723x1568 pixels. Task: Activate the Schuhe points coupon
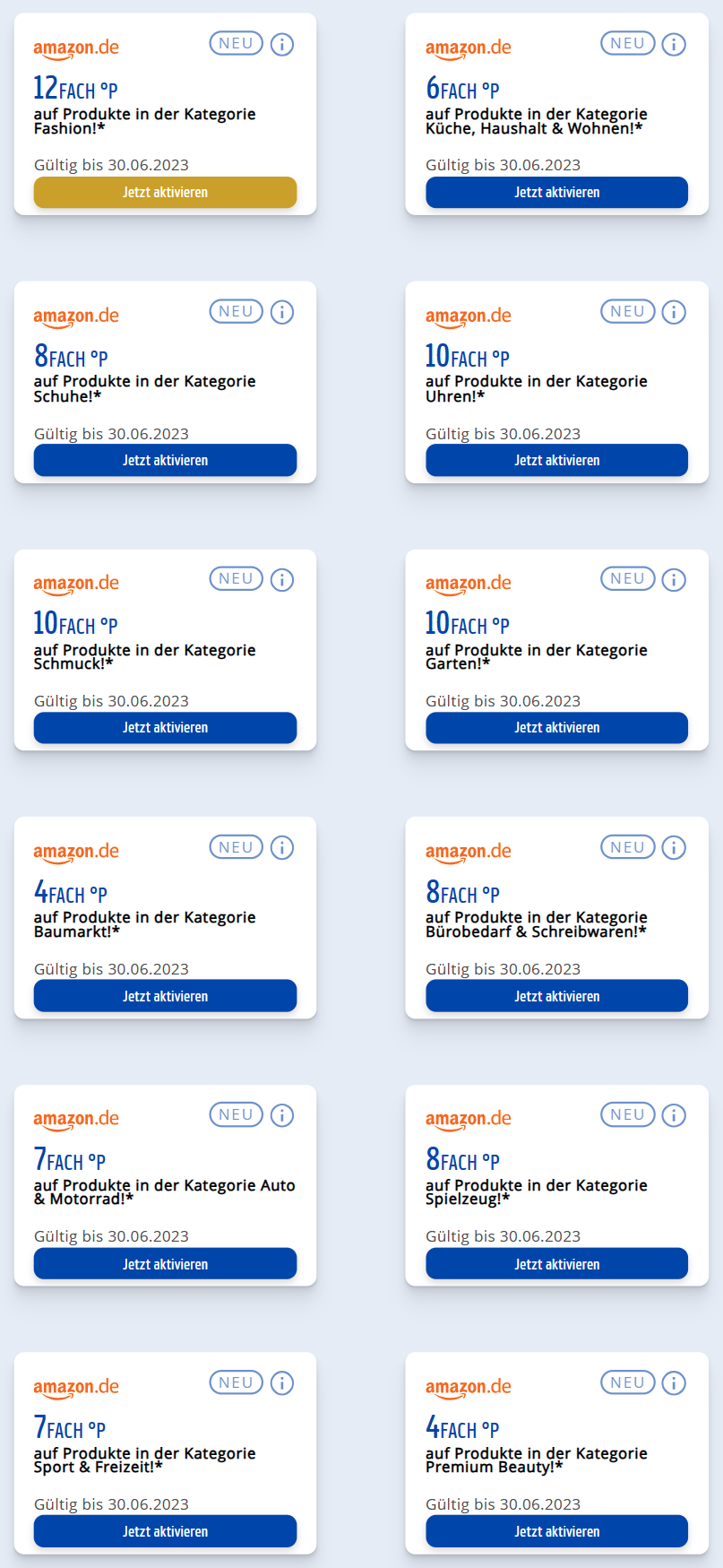165,460
